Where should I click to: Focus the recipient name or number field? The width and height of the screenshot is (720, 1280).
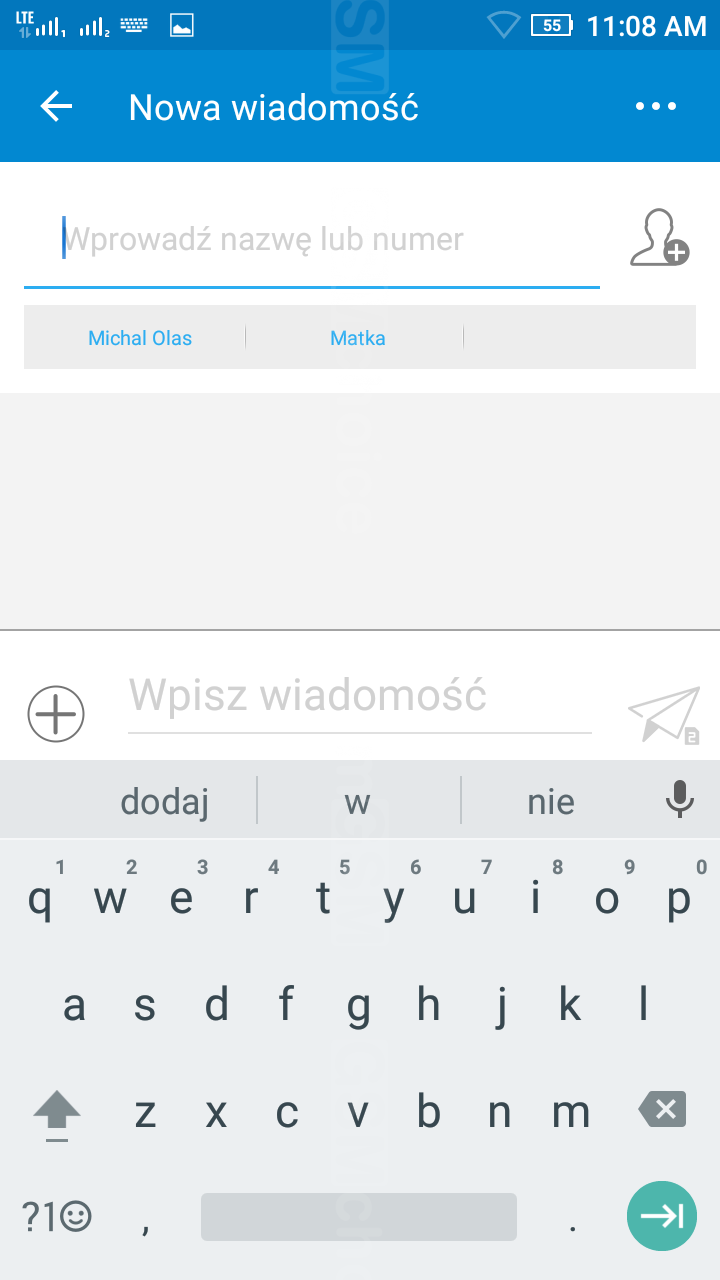click(x=310, y=240)
